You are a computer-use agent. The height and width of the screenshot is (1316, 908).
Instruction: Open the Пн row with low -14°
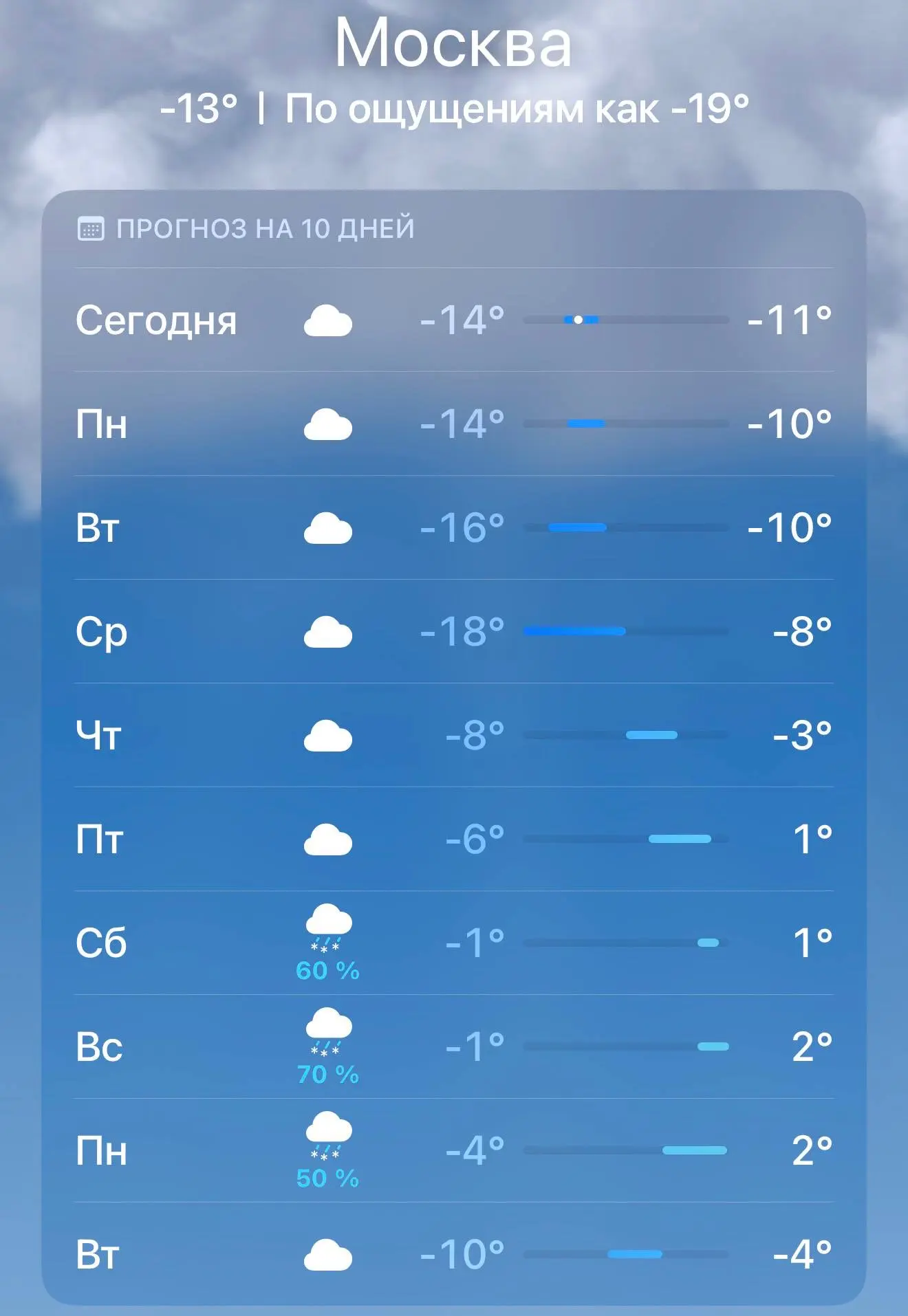[453, 424]
